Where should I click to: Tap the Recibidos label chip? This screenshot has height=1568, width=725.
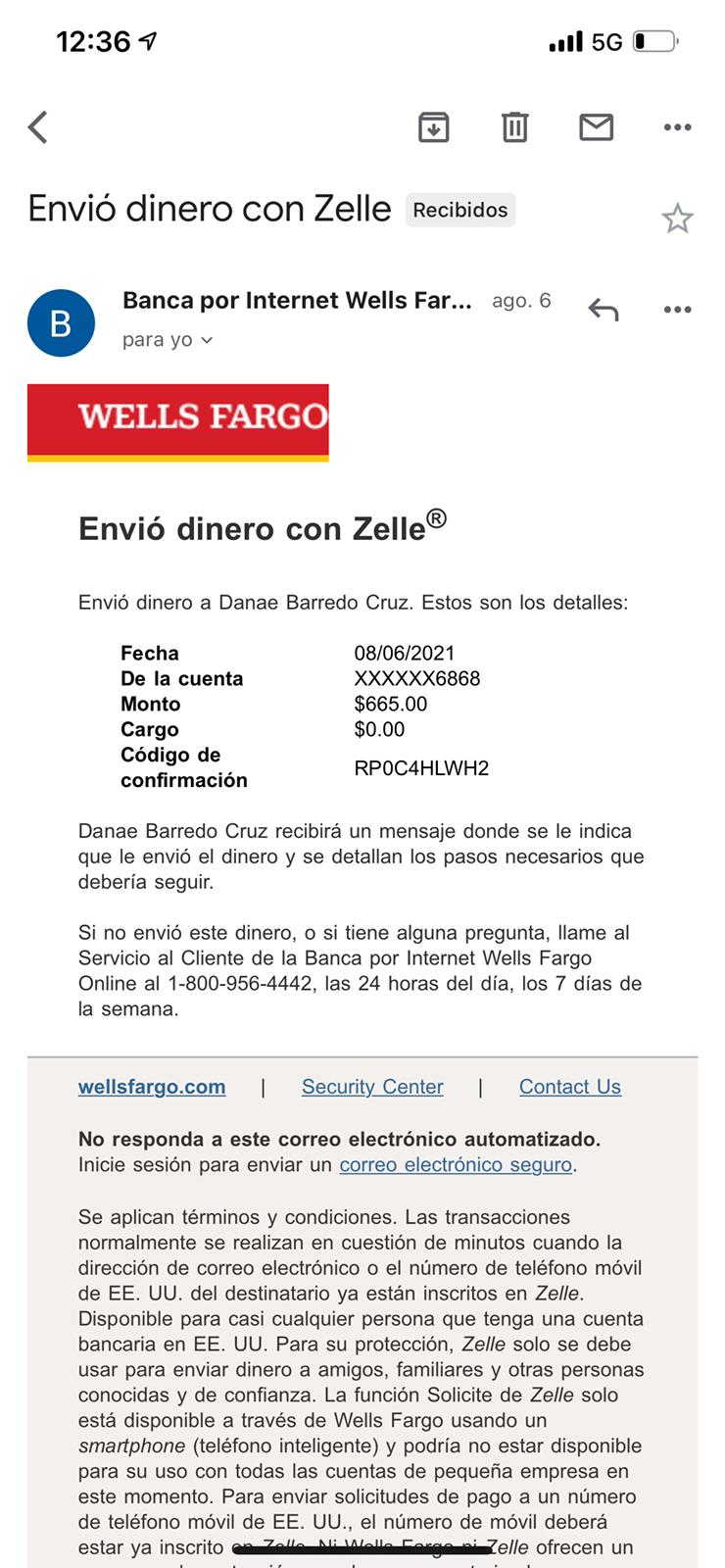pyautogui.click(x=460, y=210)
